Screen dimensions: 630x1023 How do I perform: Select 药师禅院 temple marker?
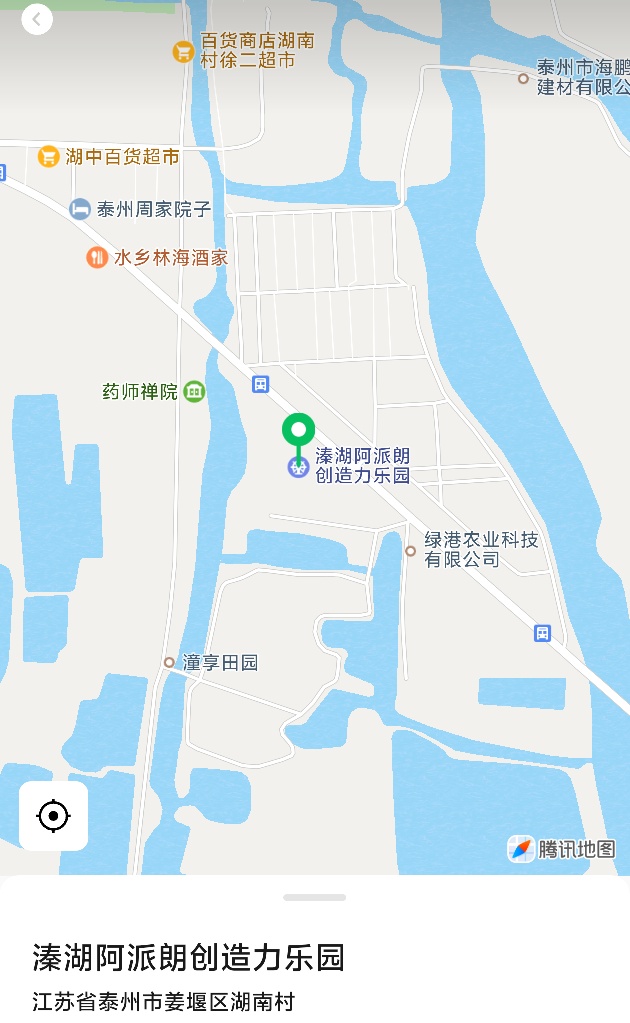pyautogui.click(x=195, y=391)
